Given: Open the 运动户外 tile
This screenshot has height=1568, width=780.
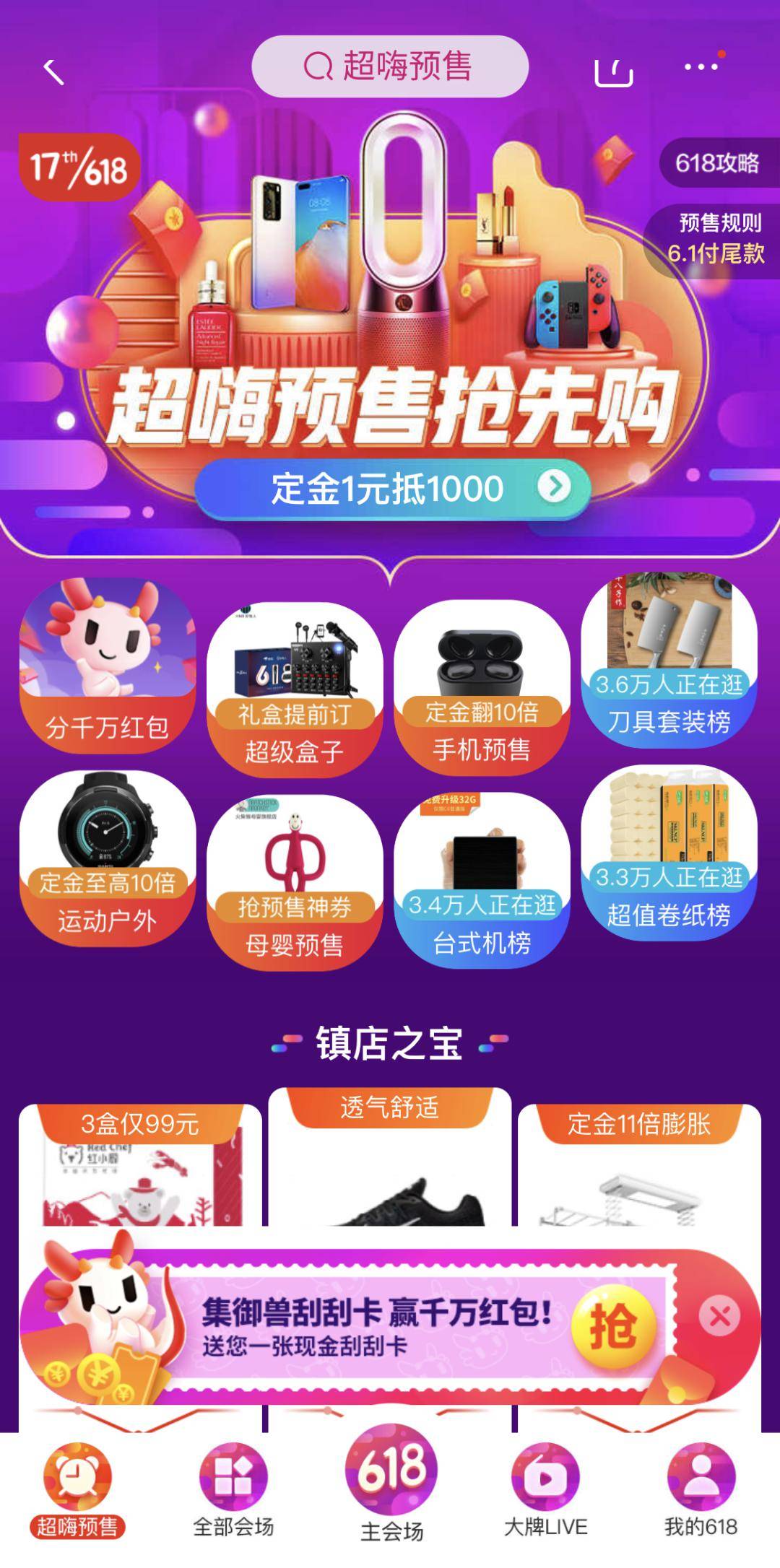Looking at the screenshot, I should pos(108,858).
